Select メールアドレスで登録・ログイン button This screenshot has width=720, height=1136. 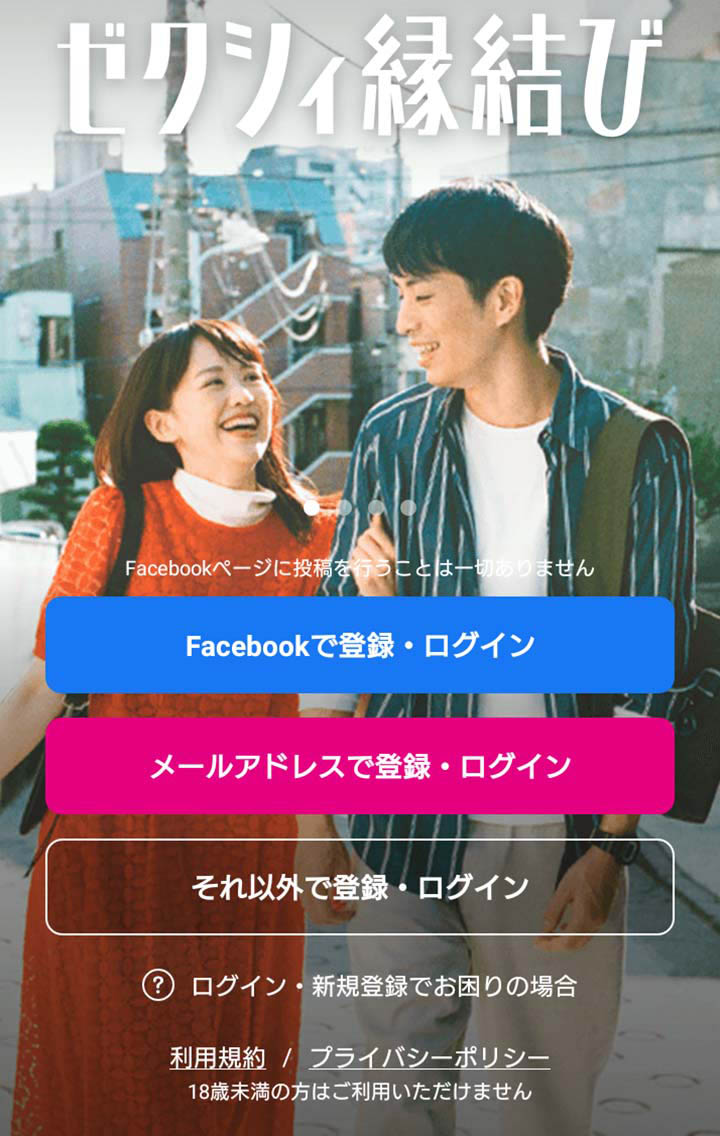tap(360, 766)
